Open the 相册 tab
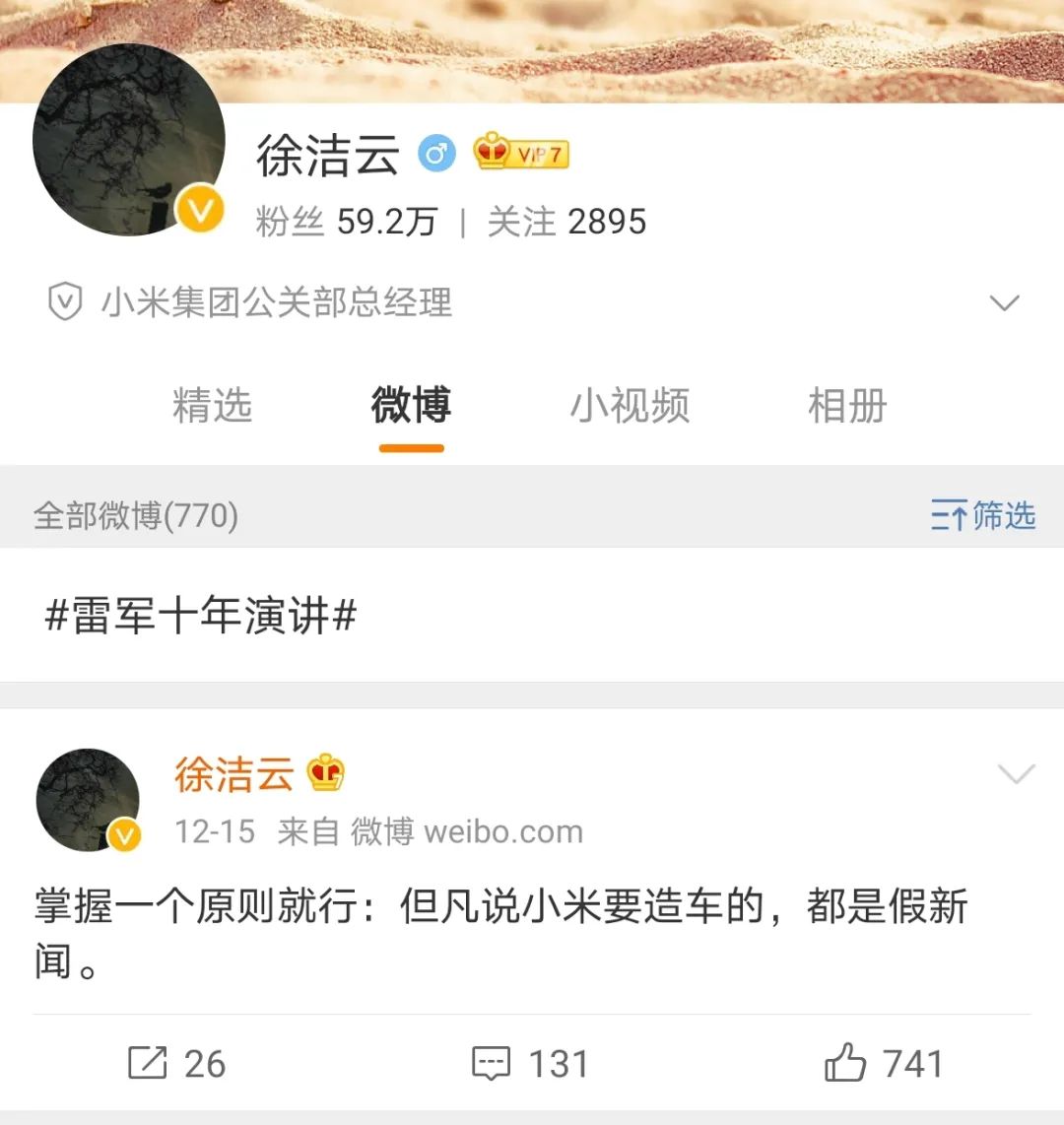 tap(847, 406)
